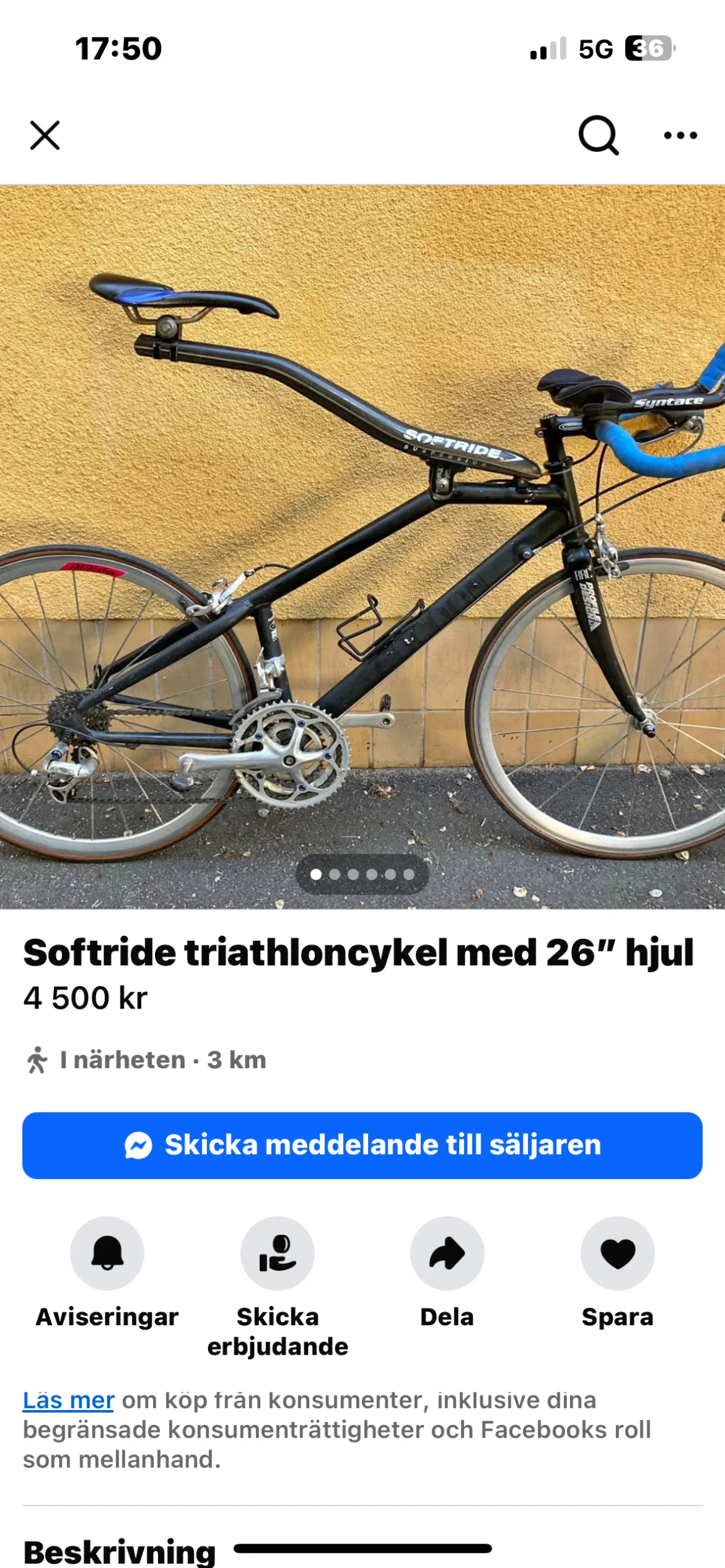Tap 'Skicka meddelande till säljaren' button

point(362,1145)
